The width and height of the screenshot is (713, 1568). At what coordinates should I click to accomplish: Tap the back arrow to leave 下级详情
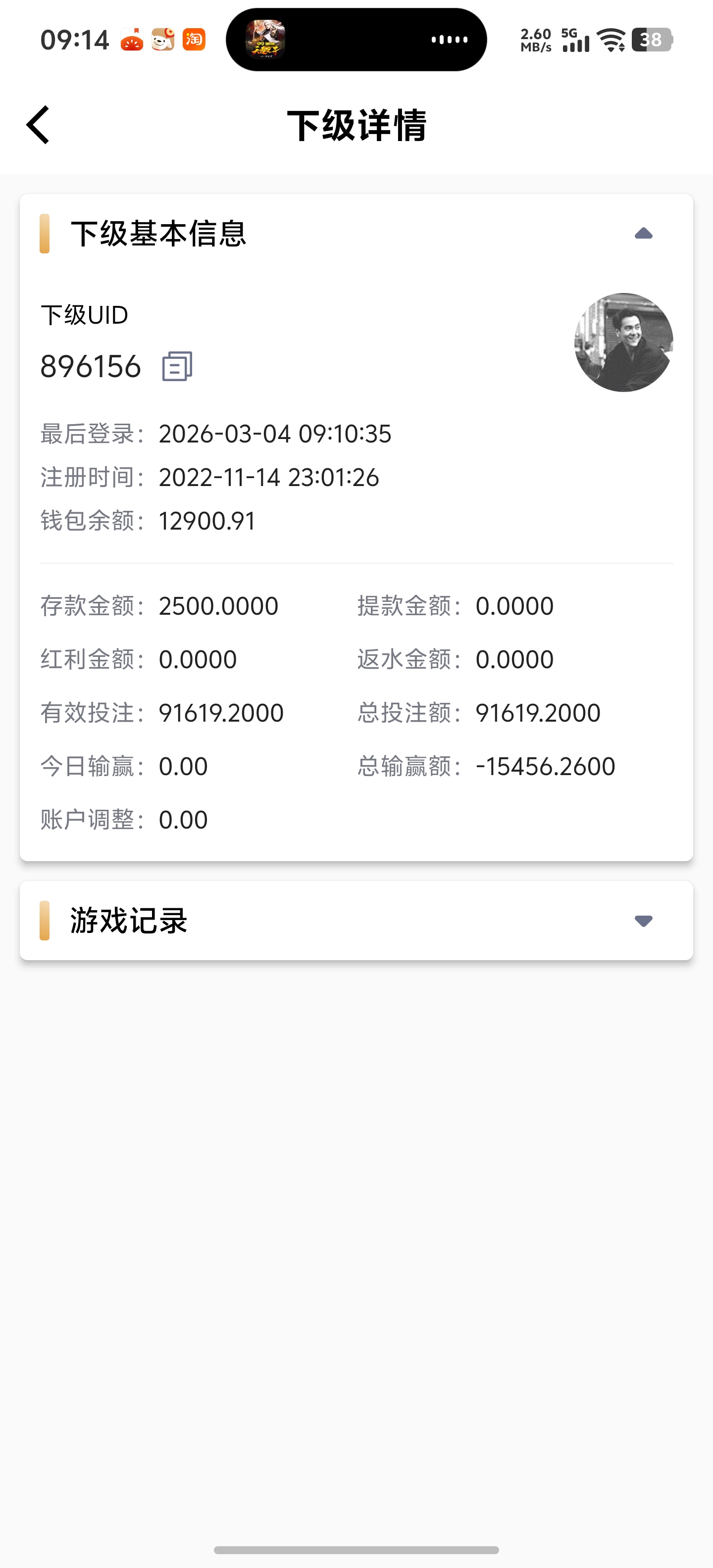(37, 124)
